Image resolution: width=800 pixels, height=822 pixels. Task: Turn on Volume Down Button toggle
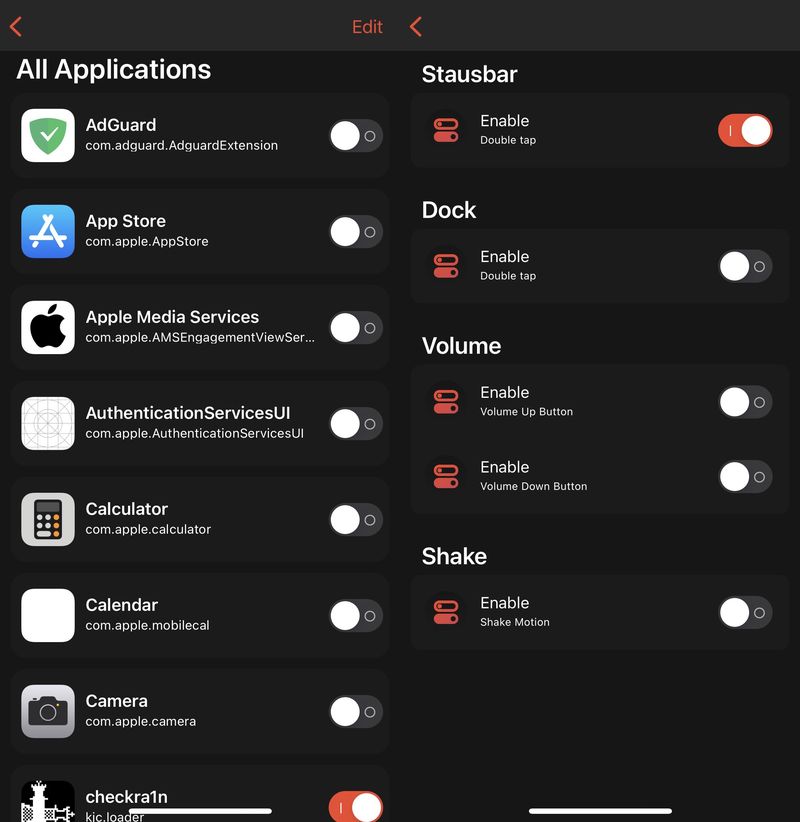click(x=745, y=477)
